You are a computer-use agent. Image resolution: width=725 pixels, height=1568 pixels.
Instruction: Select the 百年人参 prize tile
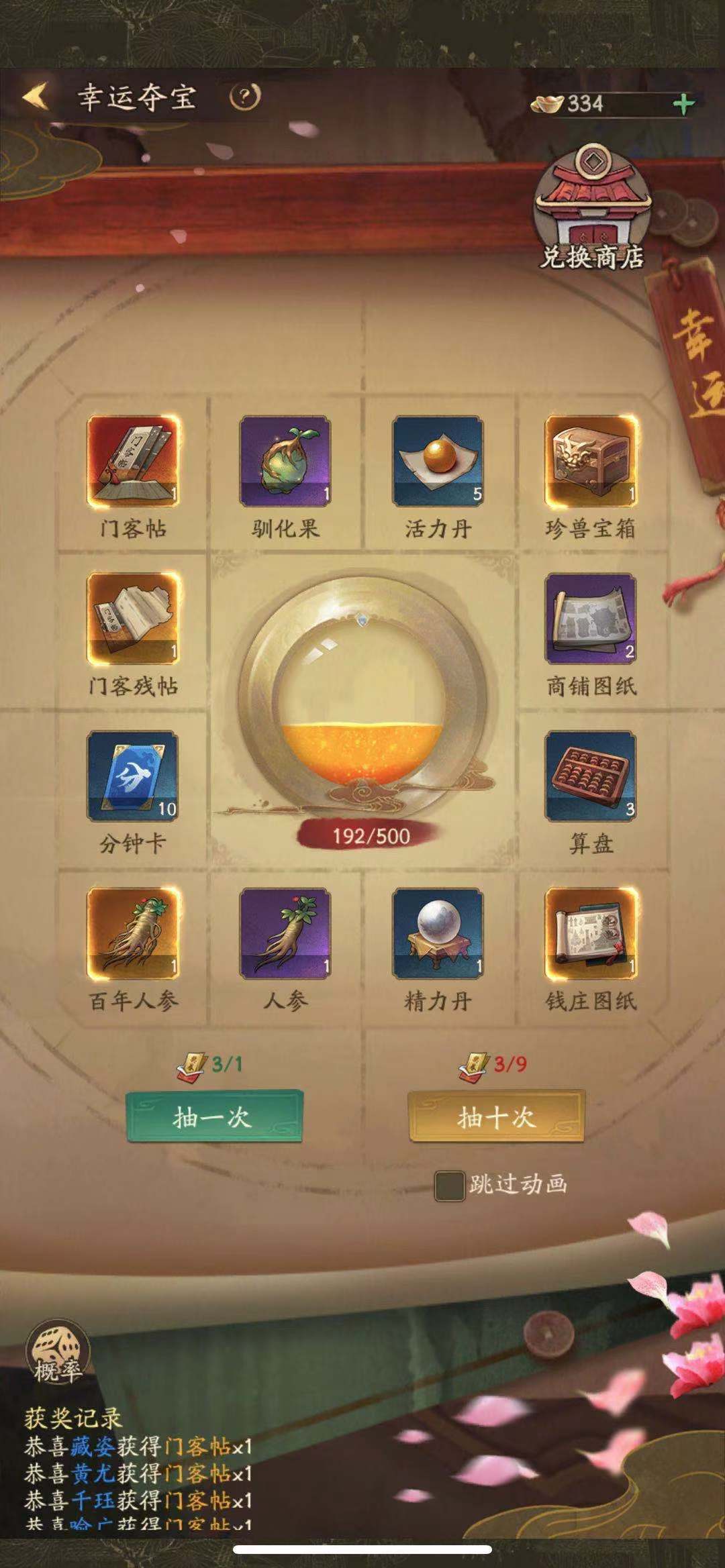tap(133, 934)
